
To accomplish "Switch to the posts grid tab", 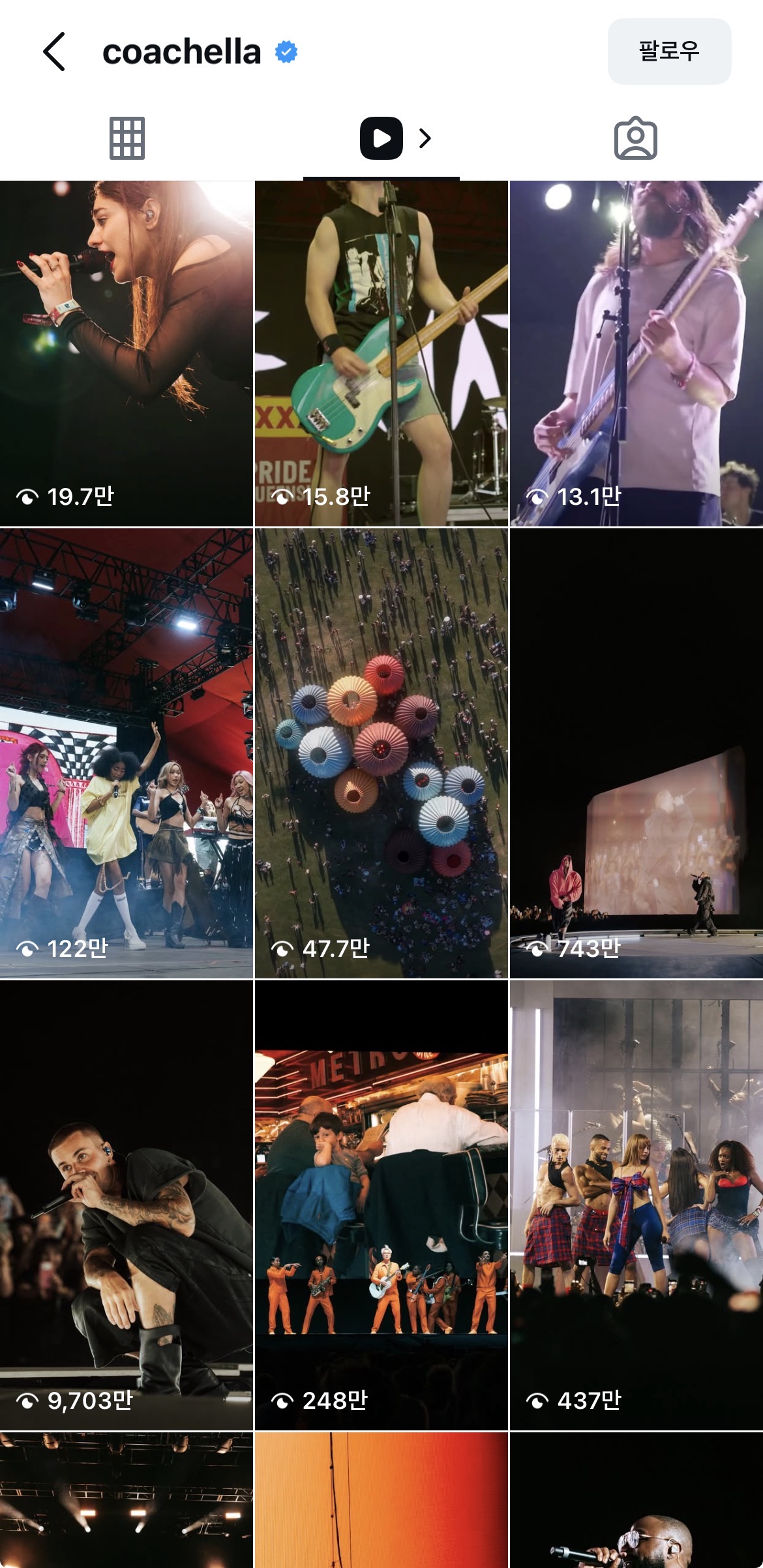I will 127,138.
